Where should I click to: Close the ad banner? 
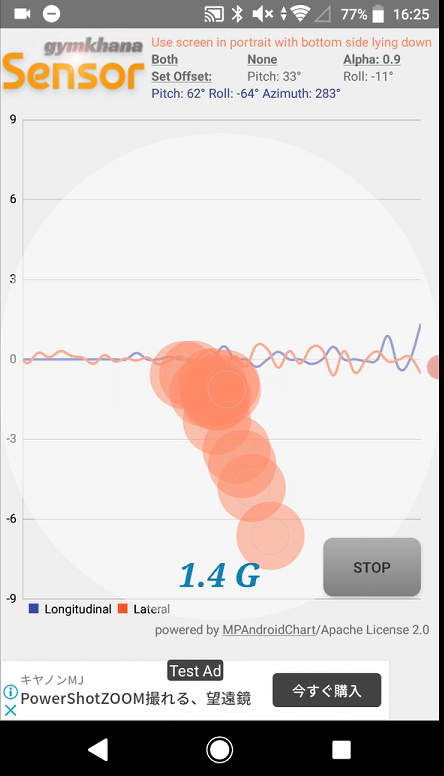click(10, 710)
